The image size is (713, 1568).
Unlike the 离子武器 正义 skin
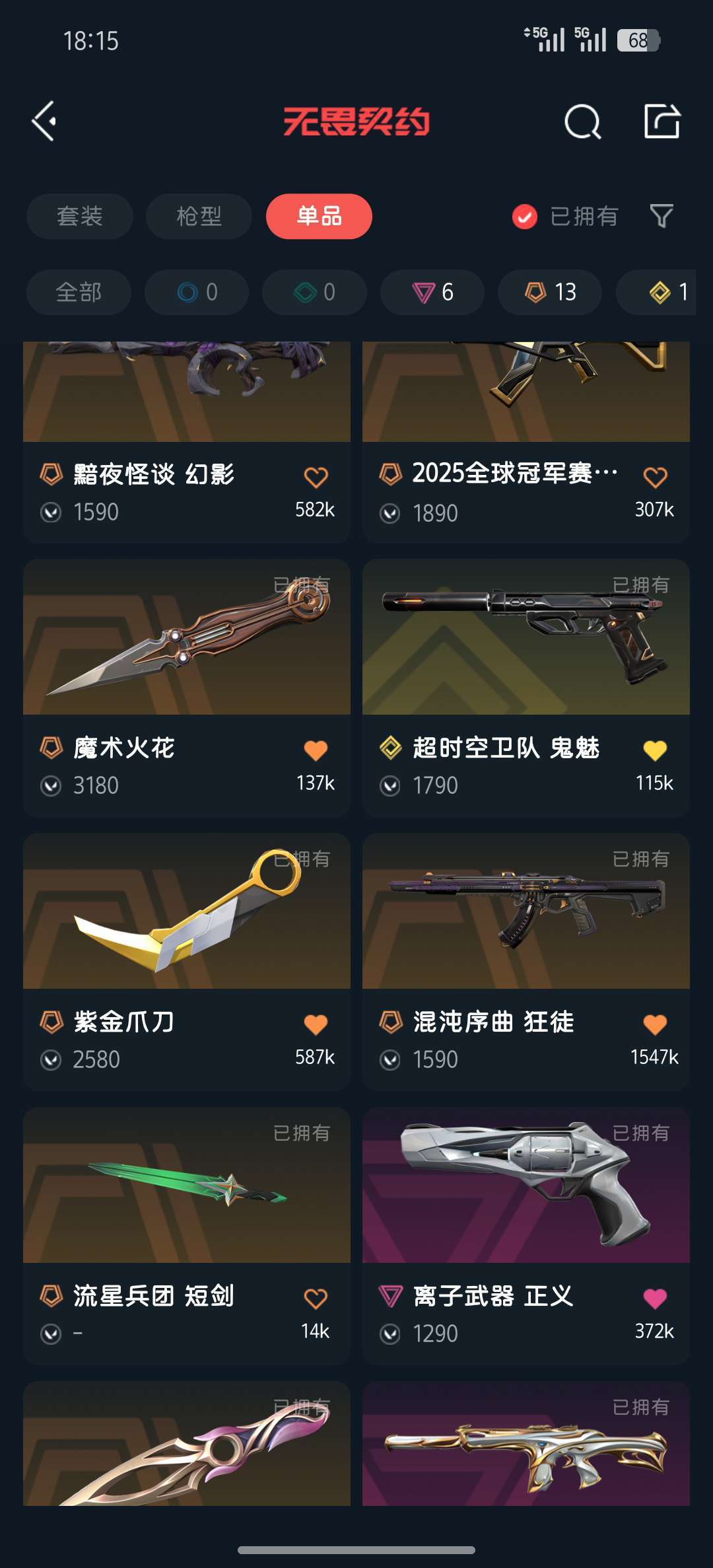point(655,1299)
